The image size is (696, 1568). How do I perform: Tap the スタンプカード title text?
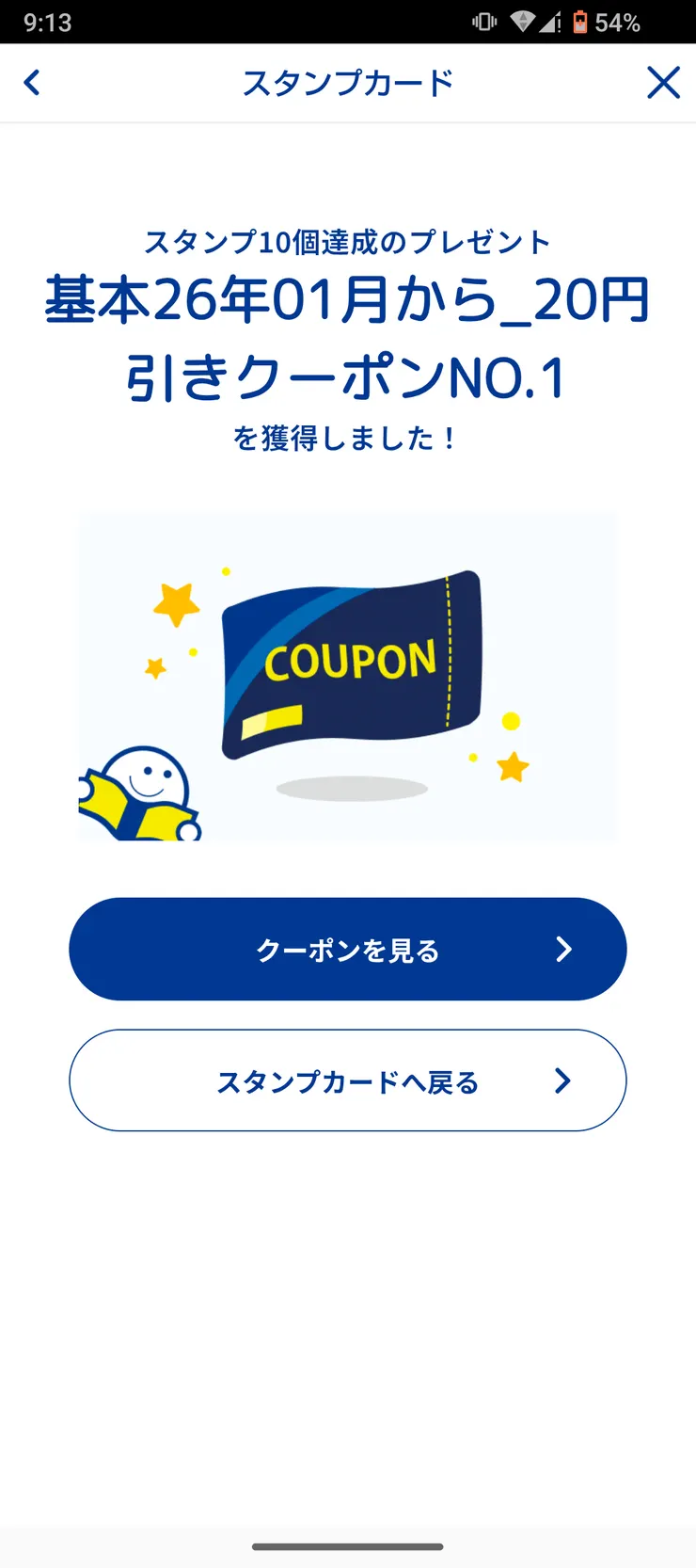point(348,83)
